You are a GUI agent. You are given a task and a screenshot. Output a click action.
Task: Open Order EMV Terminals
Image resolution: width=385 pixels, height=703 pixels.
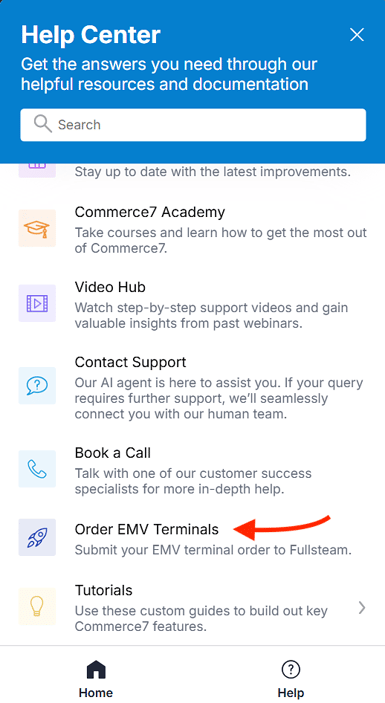pos(193,538)
